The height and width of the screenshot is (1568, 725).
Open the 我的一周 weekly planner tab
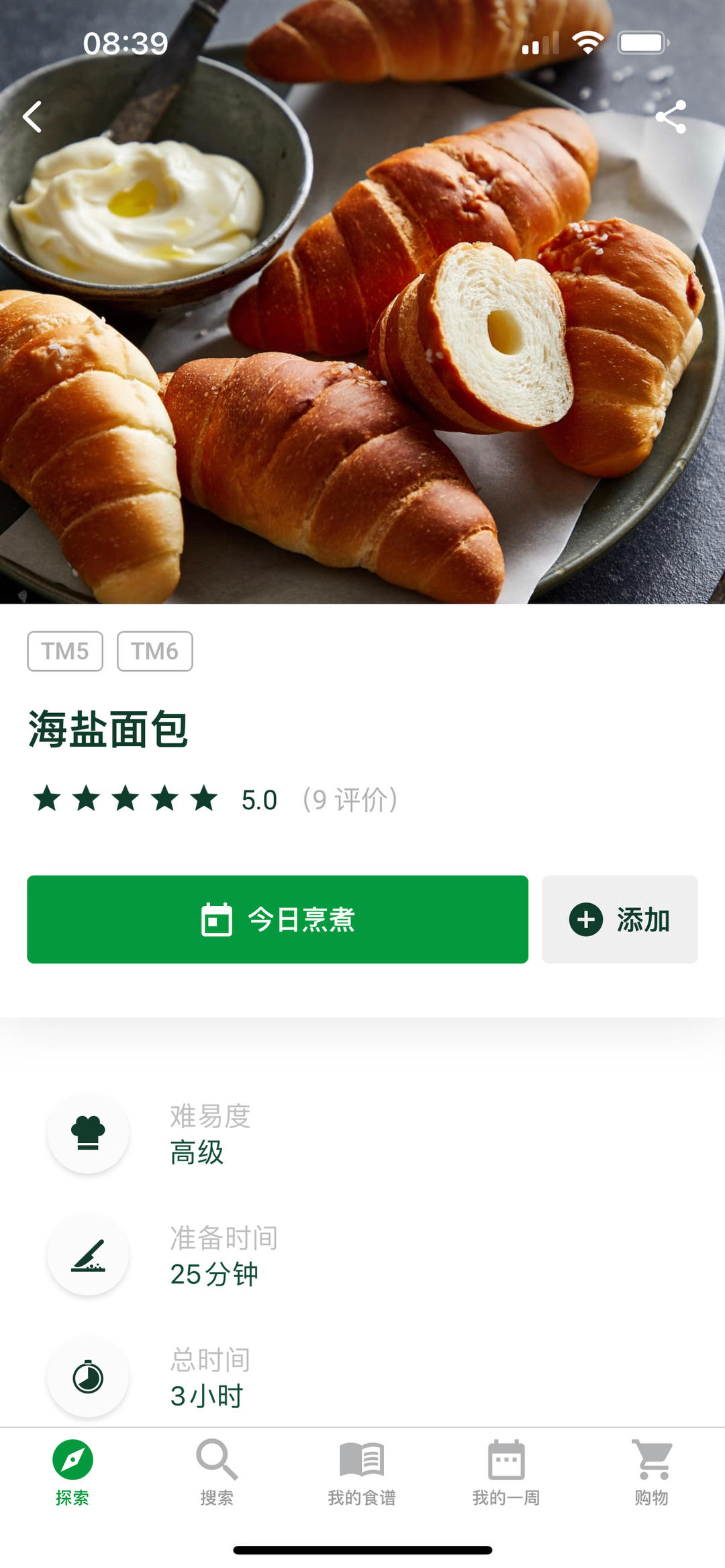(506, 1472)
